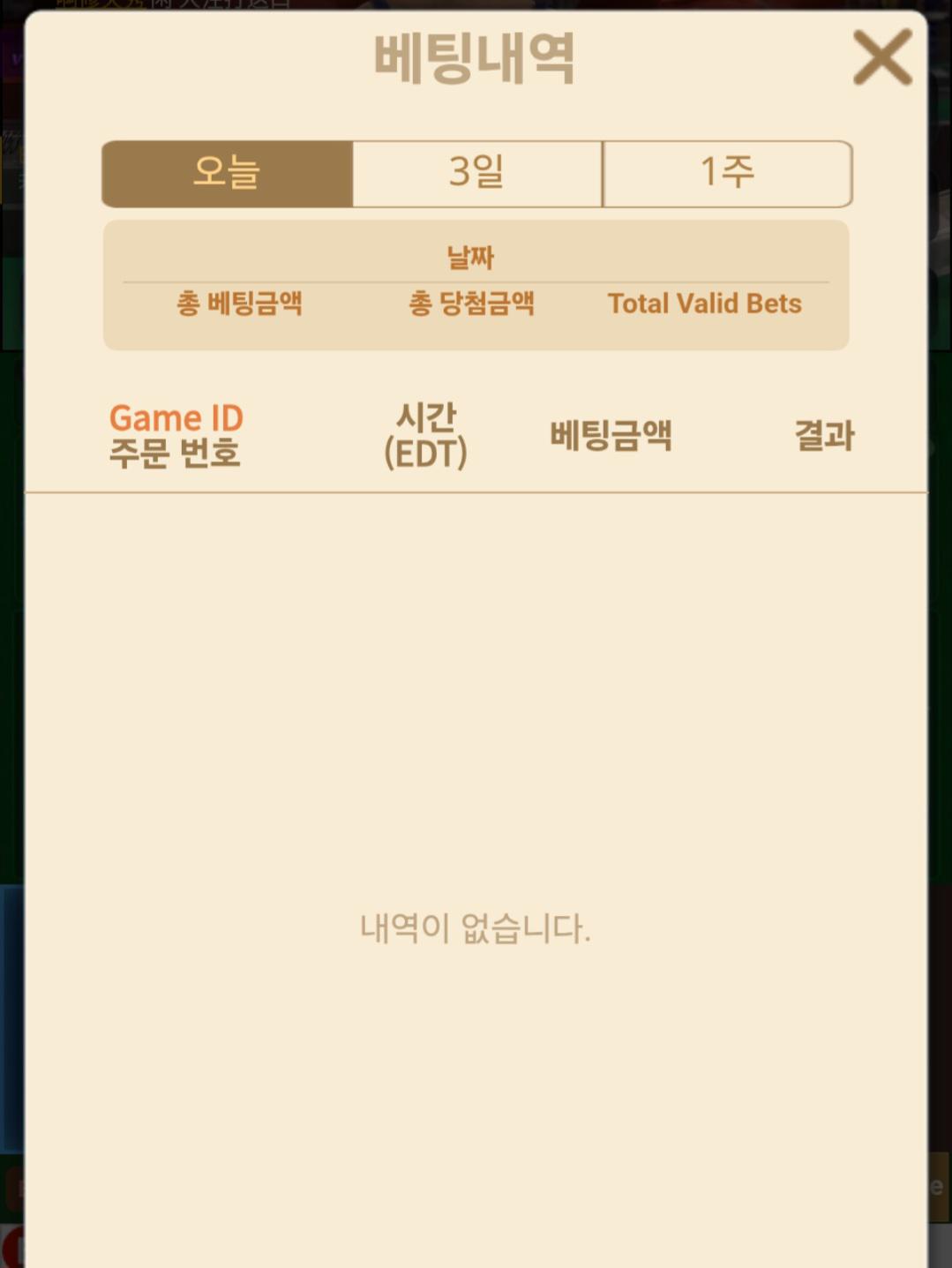Select the 오늘 tab
This screenshot has width=952, height=1268.
coord(228,173)
